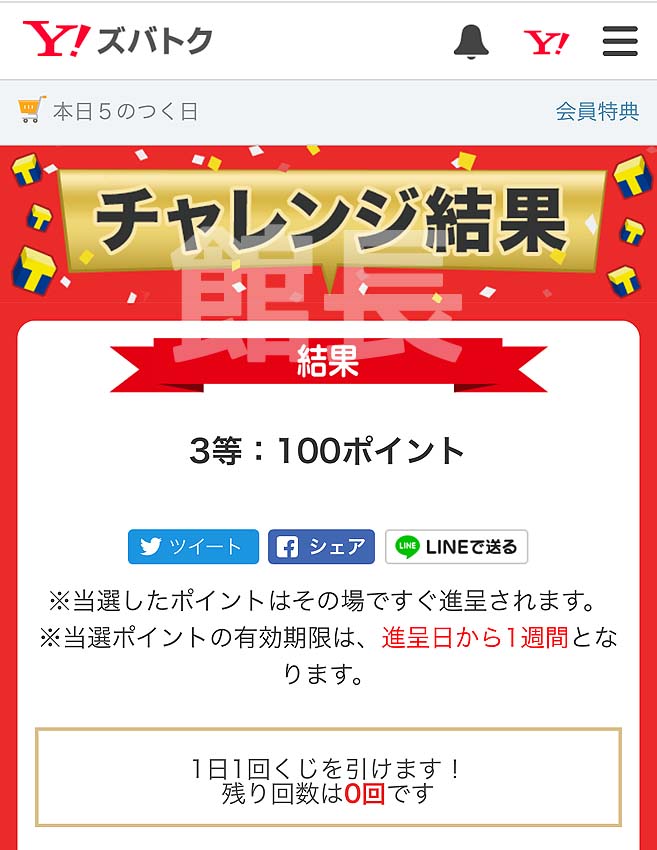Open the 本日5のつく日 link
The height and width of the screenshot is (850, 657).
(110, 111)
